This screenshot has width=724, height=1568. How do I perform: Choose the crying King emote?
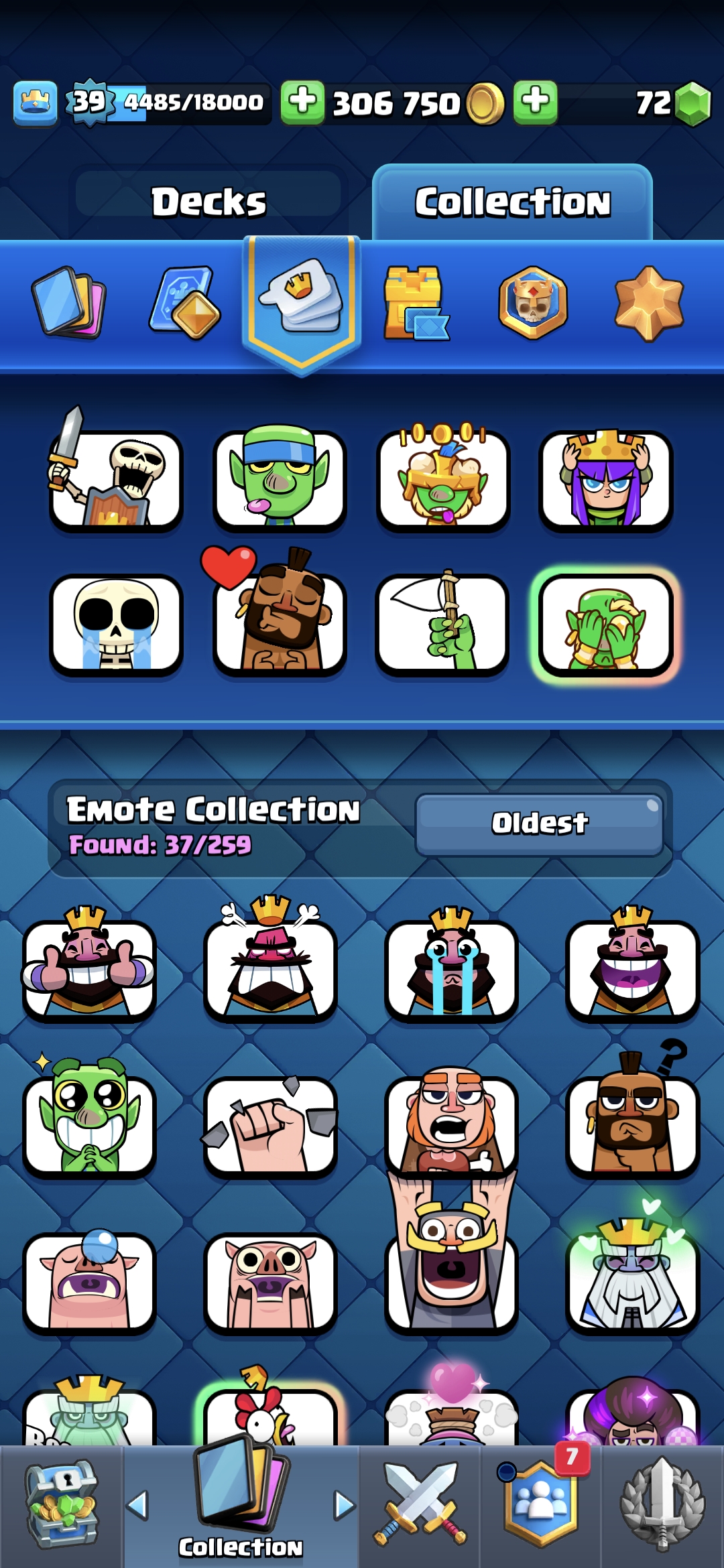click(x=451, y=970)
